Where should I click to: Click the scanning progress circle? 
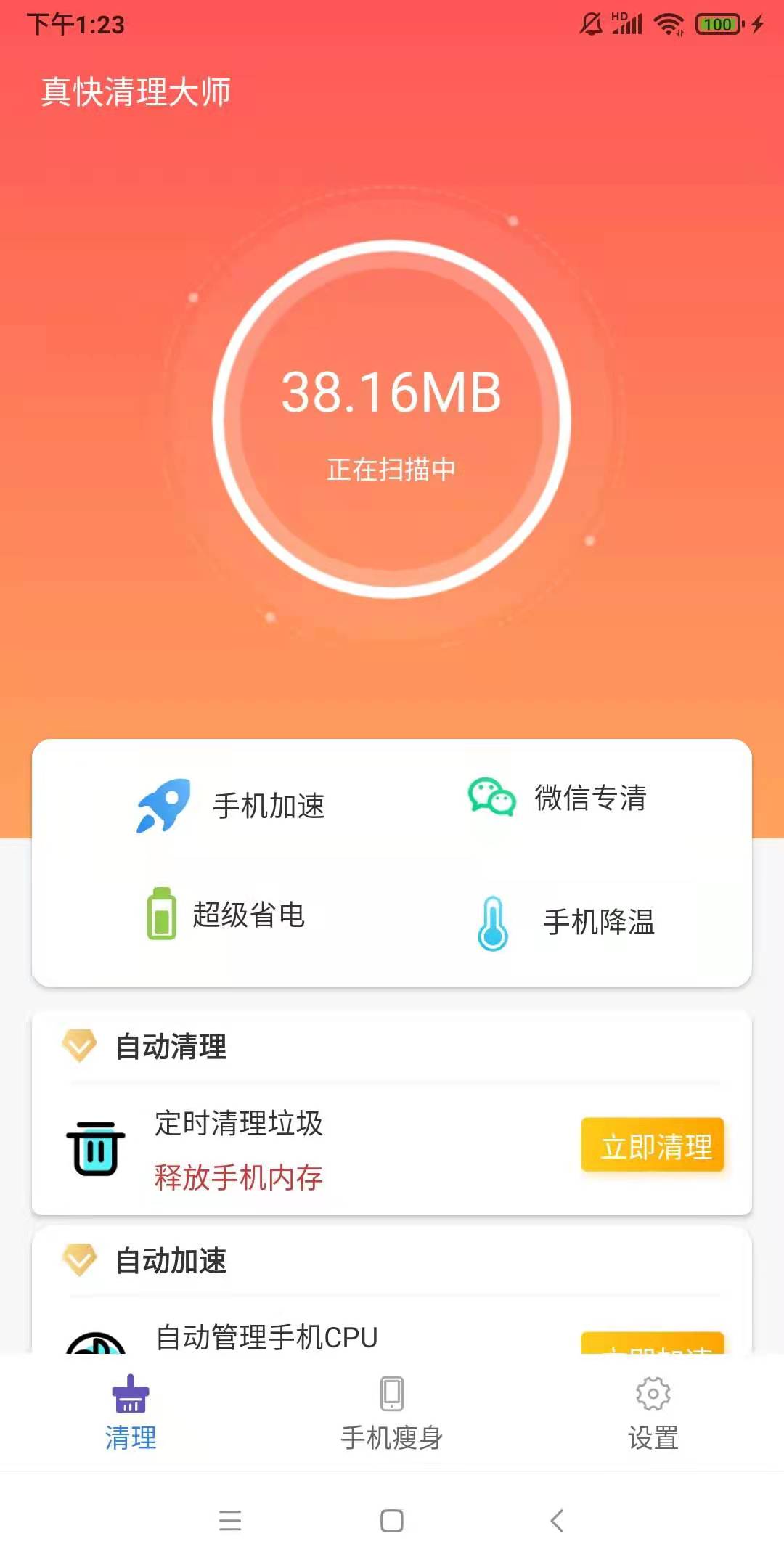tap(392, 414)
